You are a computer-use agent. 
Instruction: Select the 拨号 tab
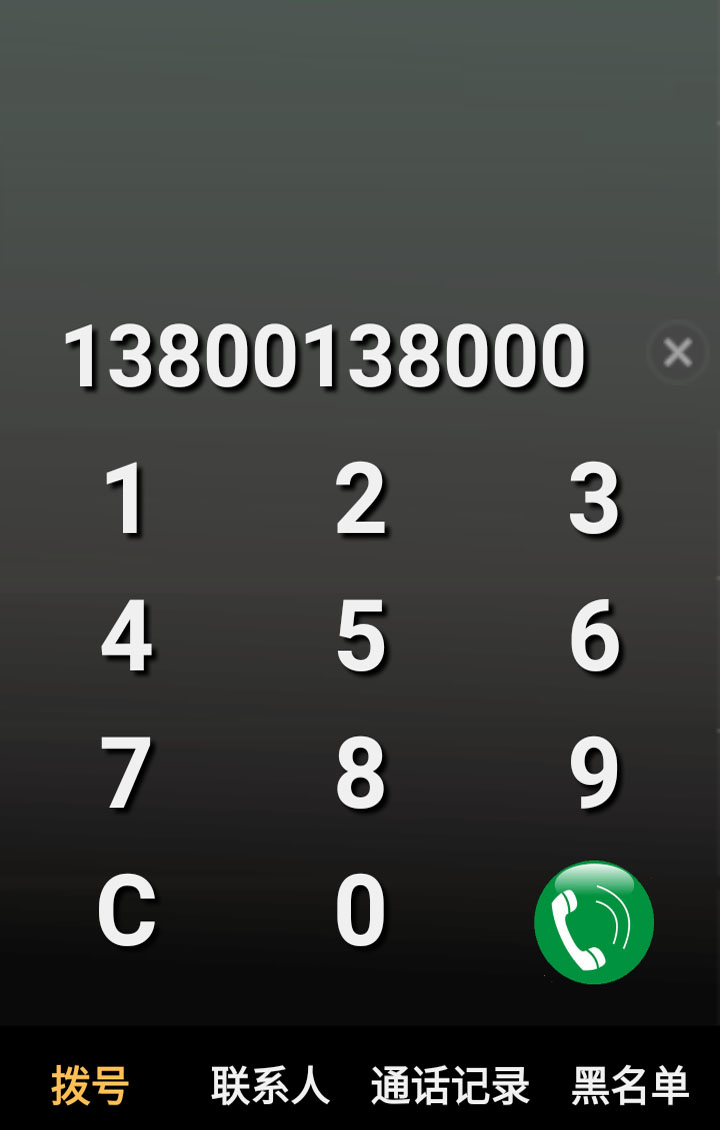(90, 1086)
